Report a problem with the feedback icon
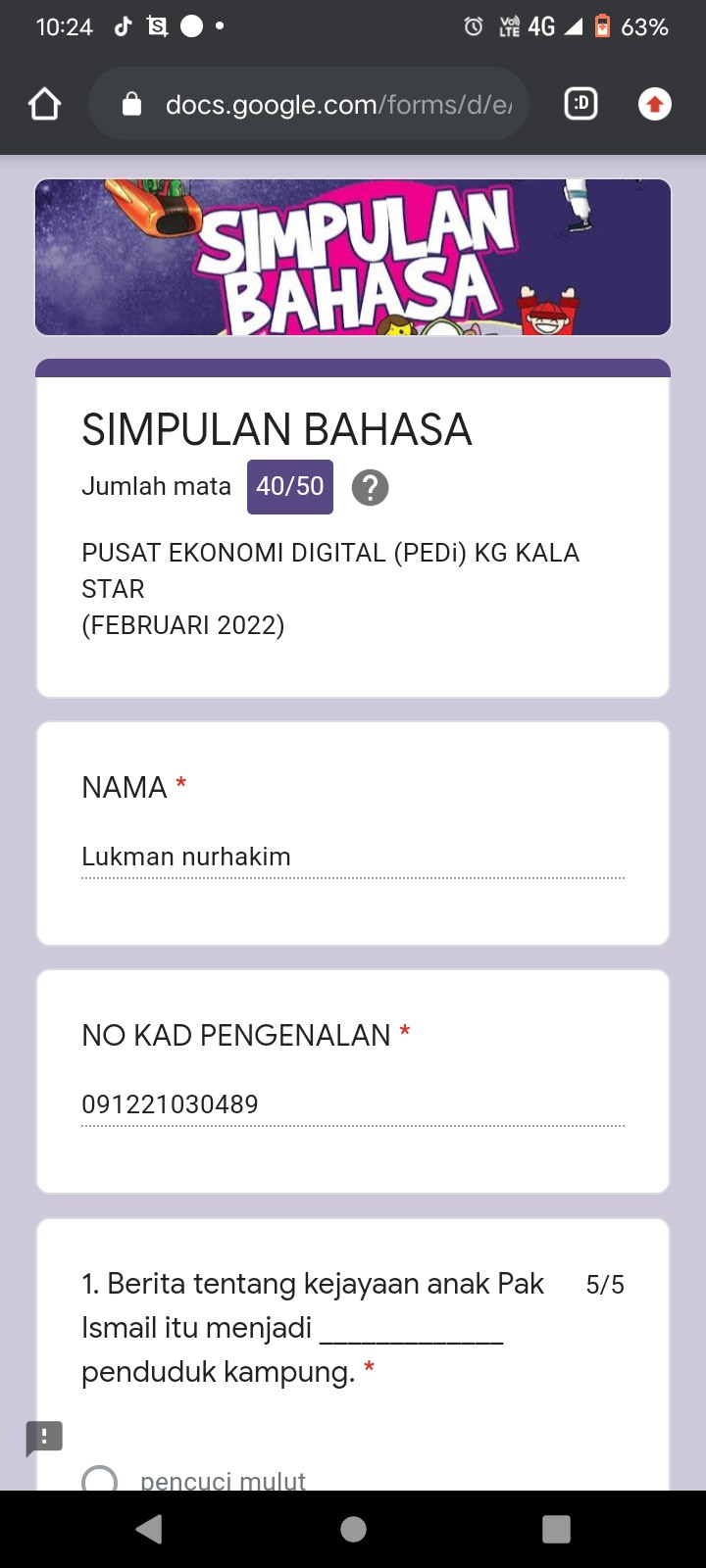The image size is (706, 1568). click(44, 1438)
